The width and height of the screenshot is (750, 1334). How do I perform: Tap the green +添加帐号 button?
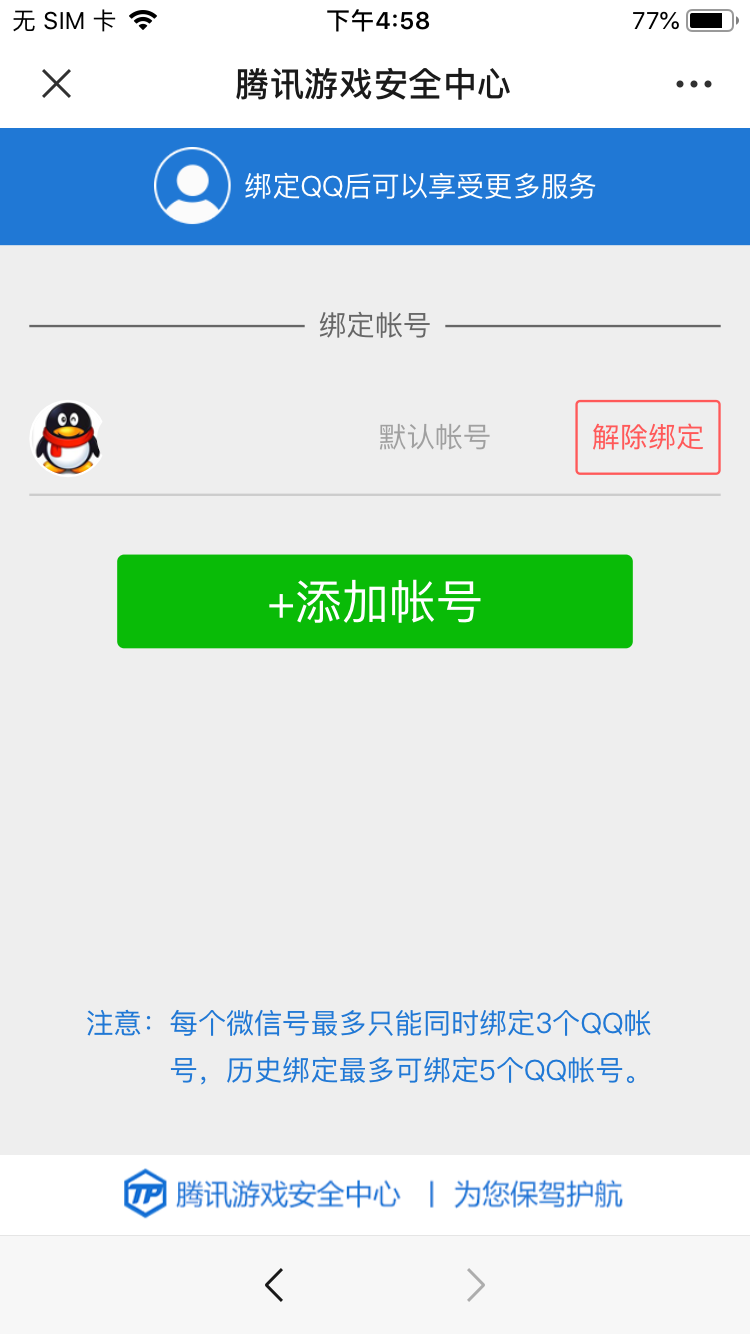(375, 602)
